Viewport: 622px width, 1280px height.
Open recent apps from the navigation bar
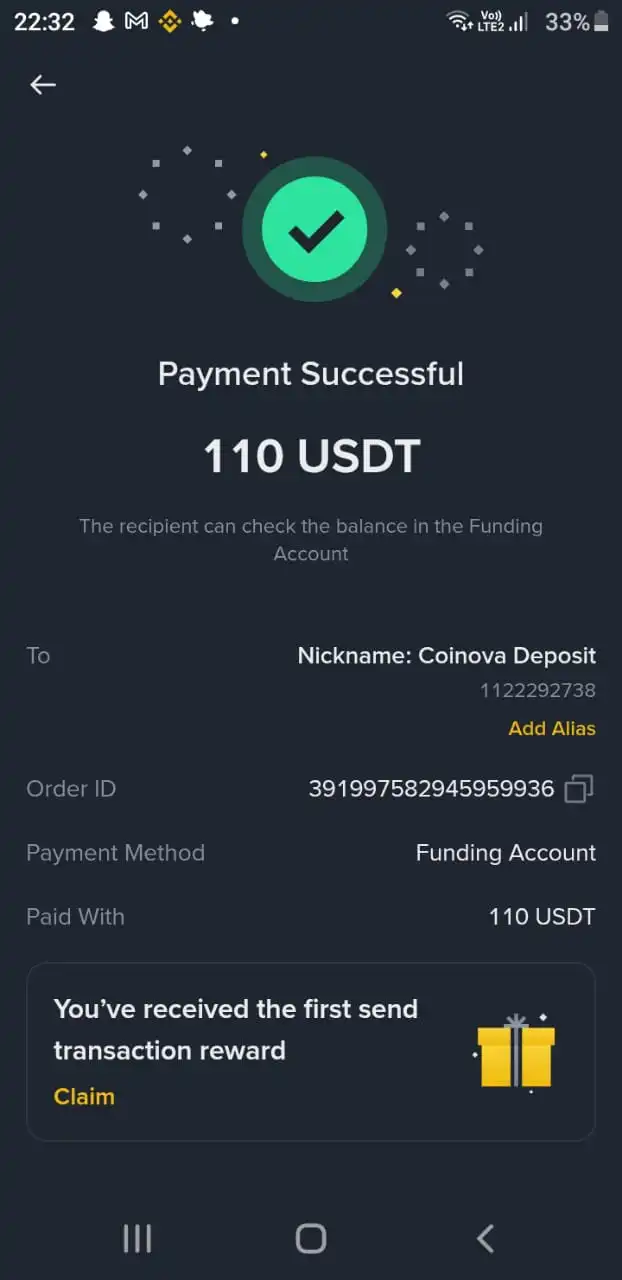click(137, 1239)
